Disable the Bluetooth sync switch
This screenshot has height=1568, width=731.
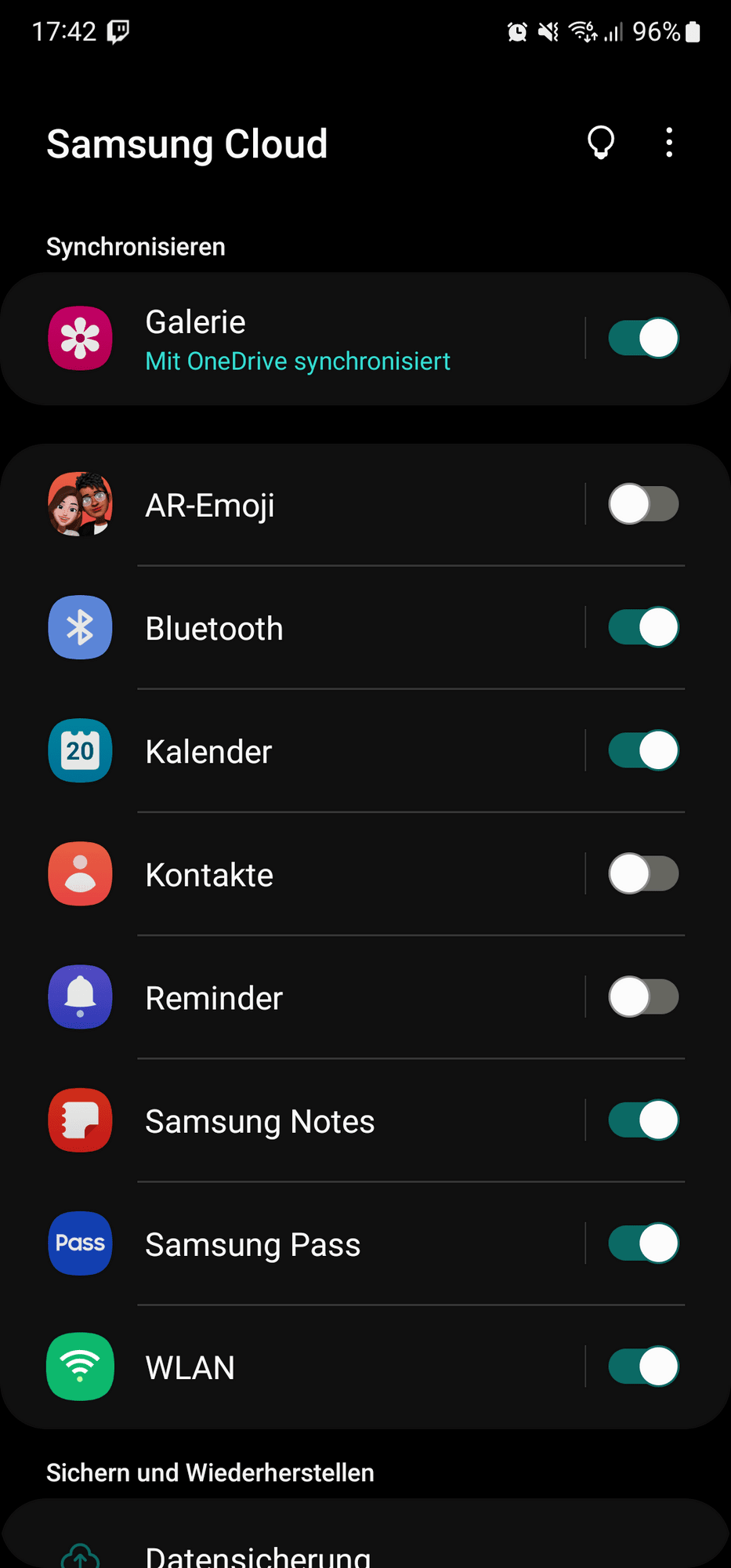click(643, 627)
